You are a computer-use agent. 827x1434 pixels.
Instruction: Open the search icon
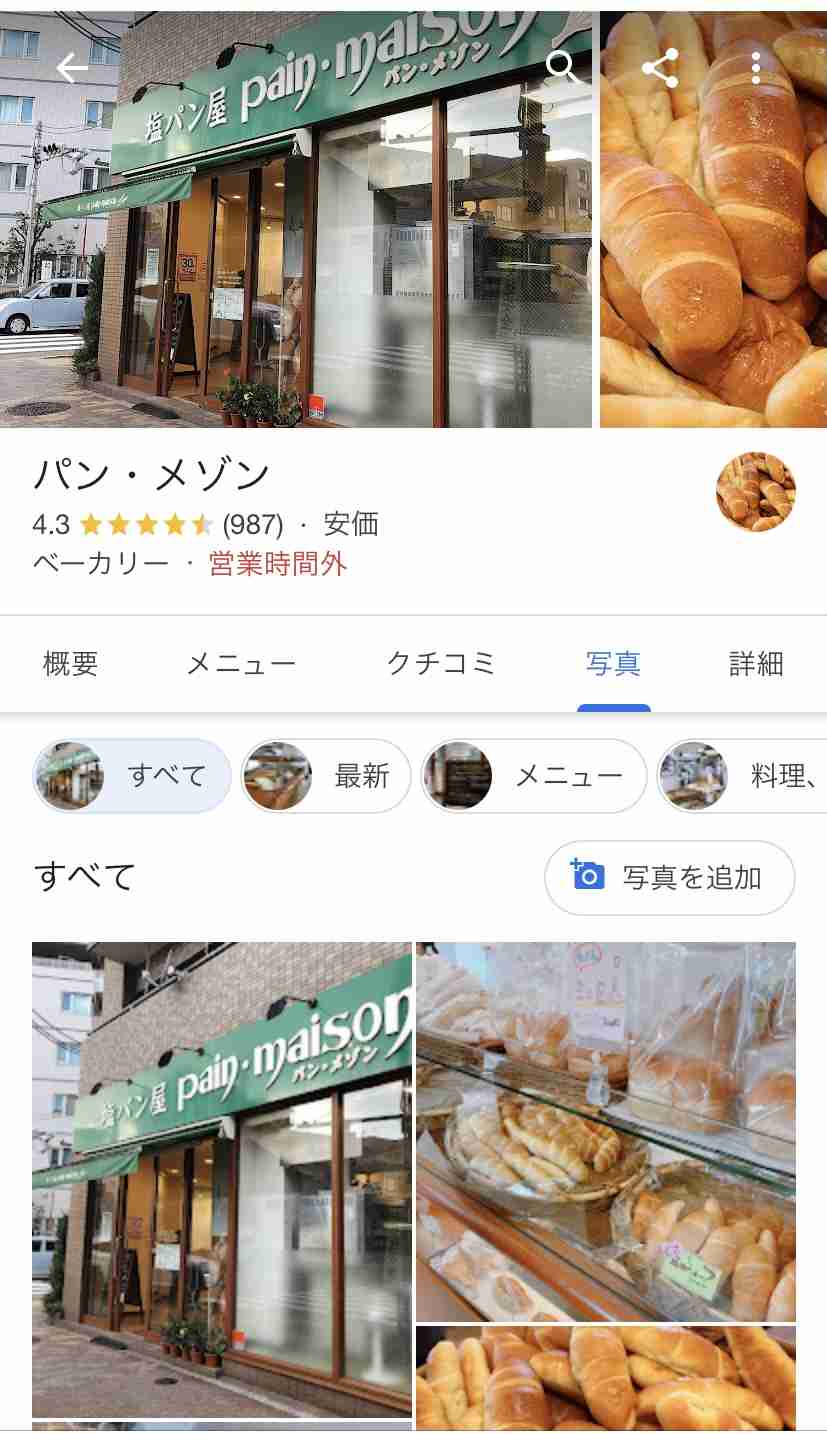(x=562, y=68)
